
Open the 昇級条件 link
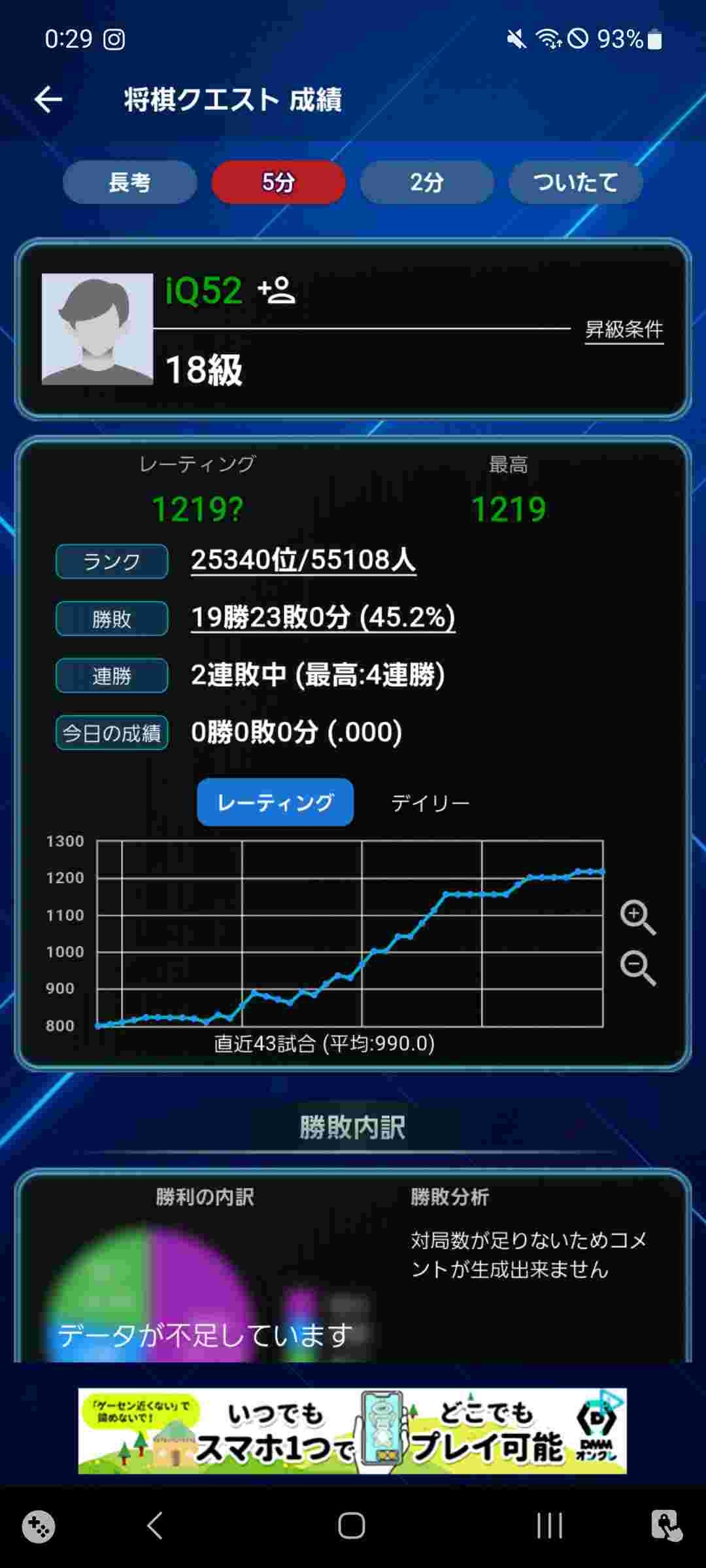[x=624, y=329]
